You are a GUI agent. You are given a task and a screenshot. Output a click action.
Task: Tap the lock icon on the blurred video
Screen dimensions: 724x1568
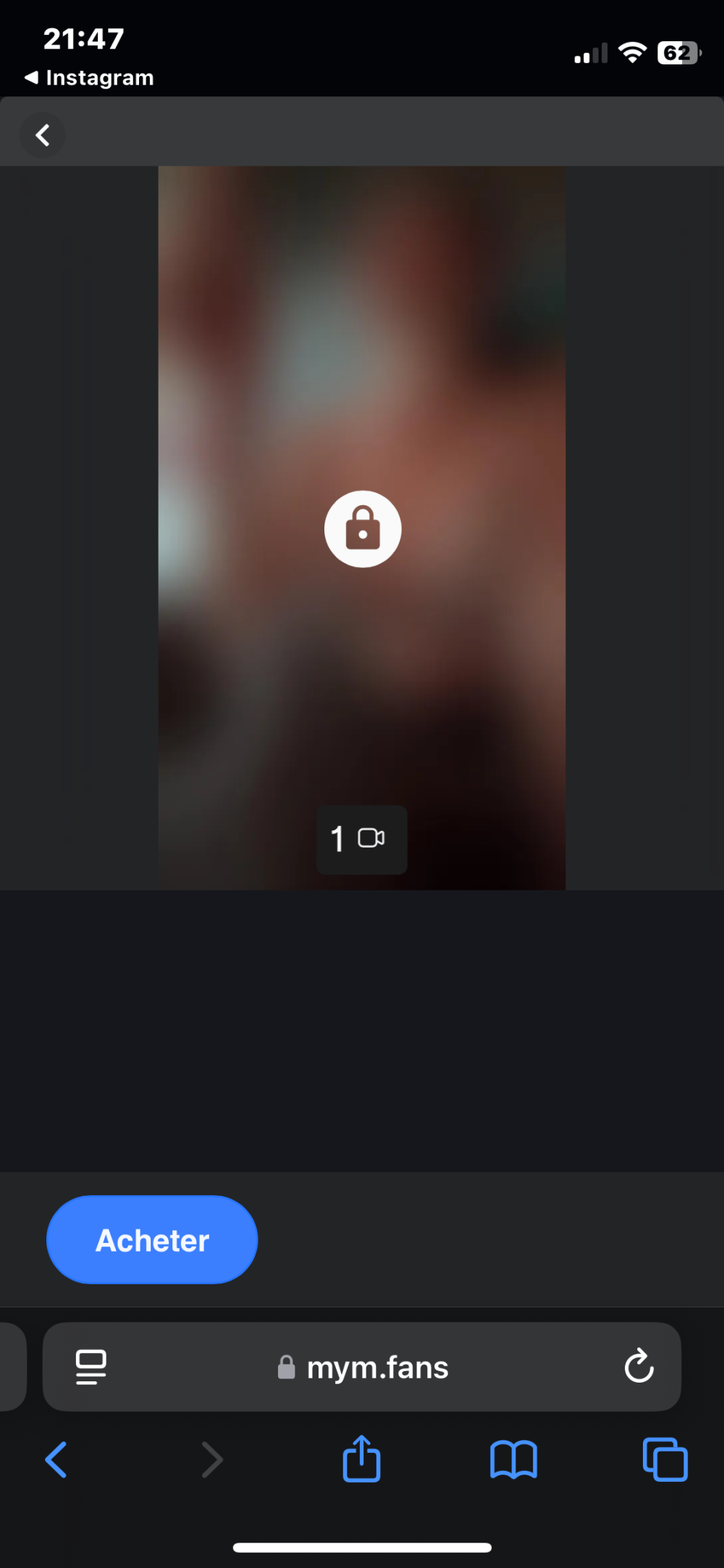click(363, 529)
